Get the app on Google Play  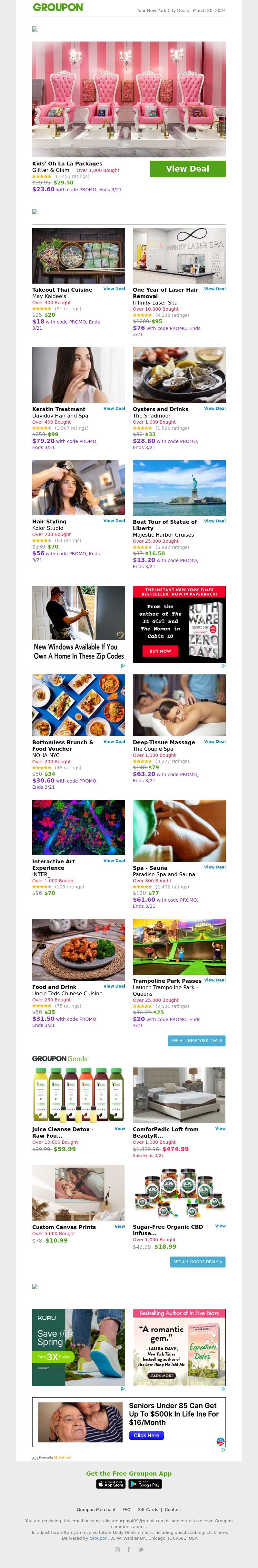pyautogui.click(x=146, y=1484)
